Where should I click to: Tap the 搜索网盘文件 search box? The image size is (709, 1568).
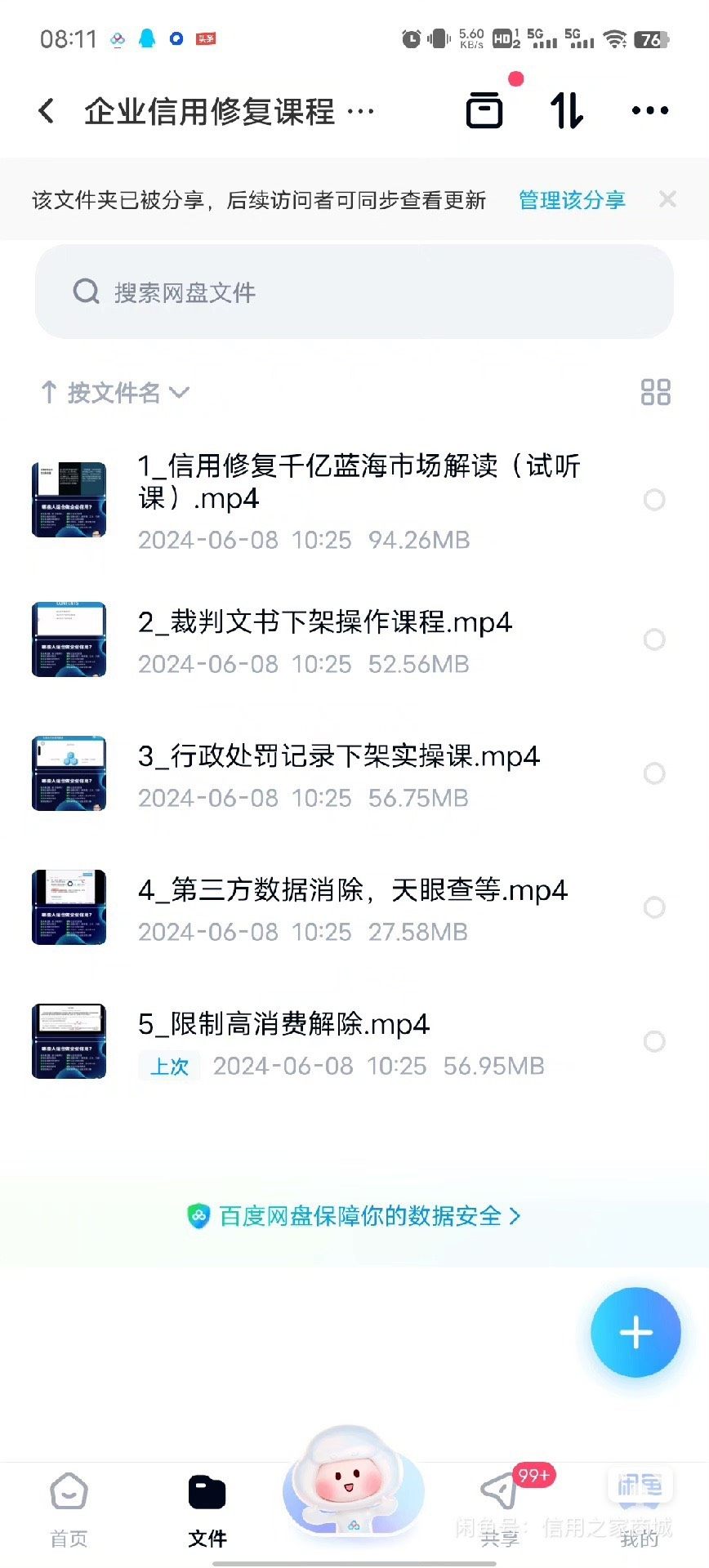point(354,292)
